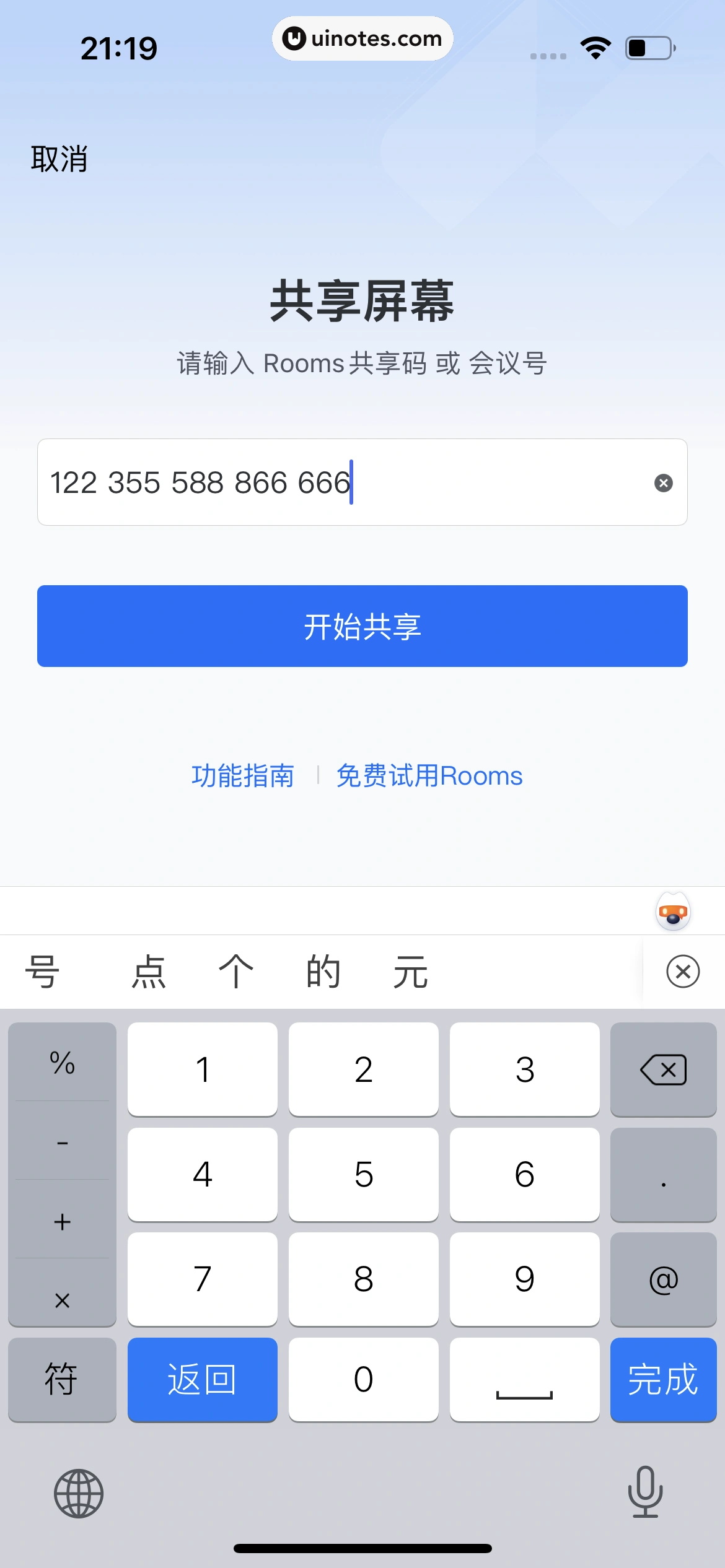Screen dimensions: 725x1568
Task: Dismiss the word suggestion bar
Action: tap(683, 971)
